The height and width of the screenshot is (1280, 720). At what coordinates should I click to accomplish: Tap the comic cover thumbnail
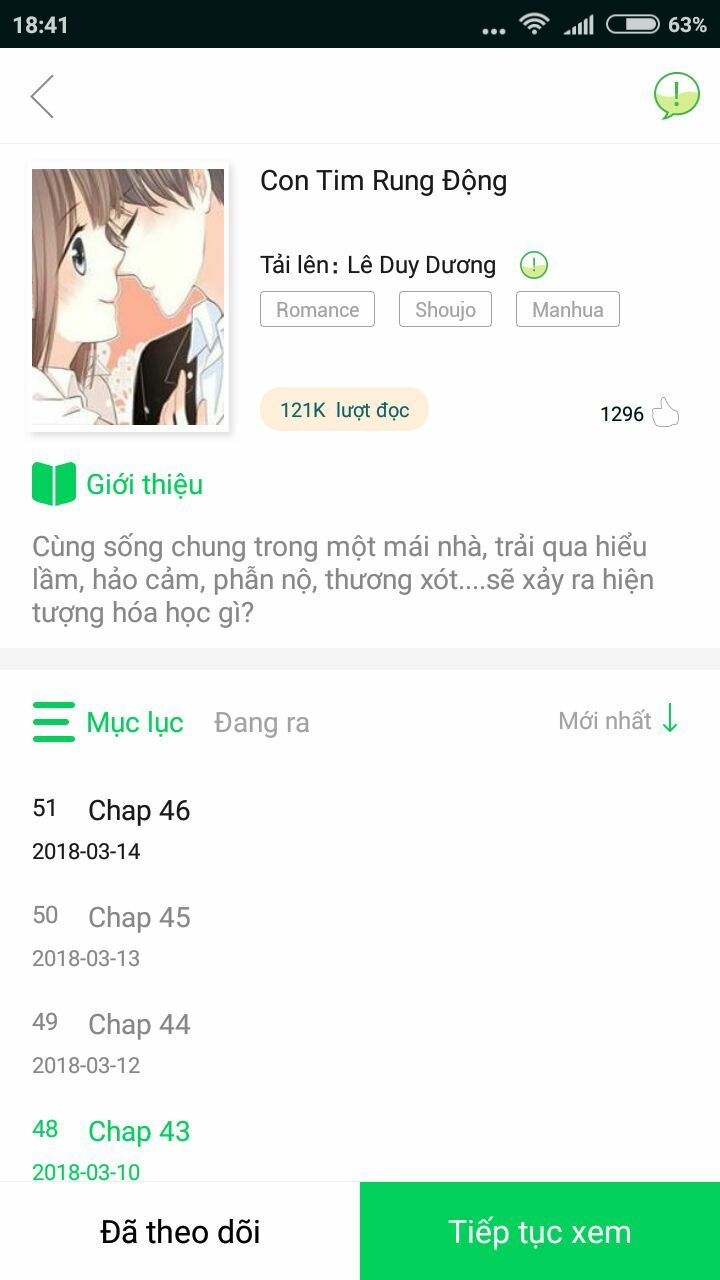coord(127,297)
